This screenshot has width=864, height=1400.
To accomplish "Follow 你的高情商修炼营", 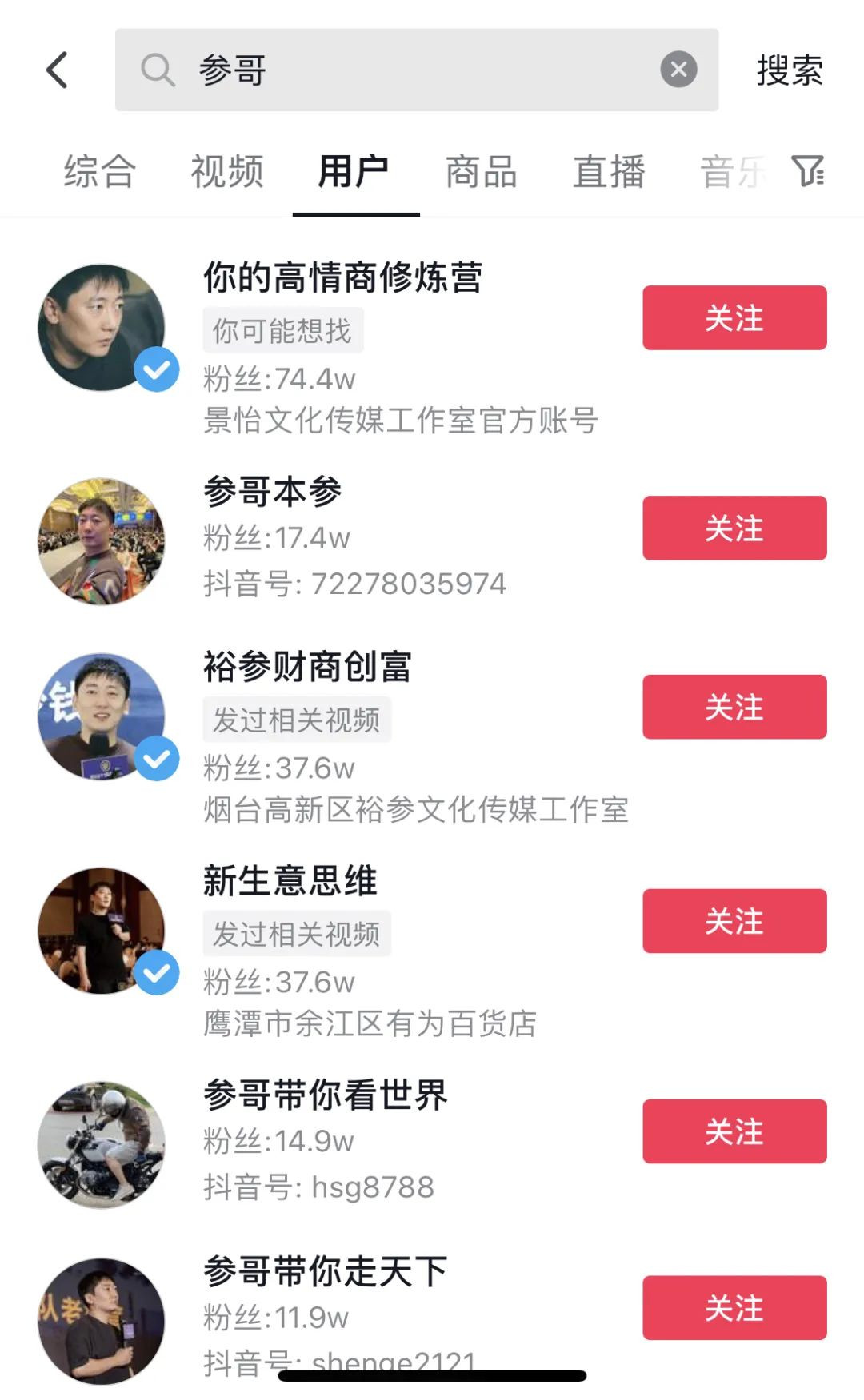I will 734,317.
